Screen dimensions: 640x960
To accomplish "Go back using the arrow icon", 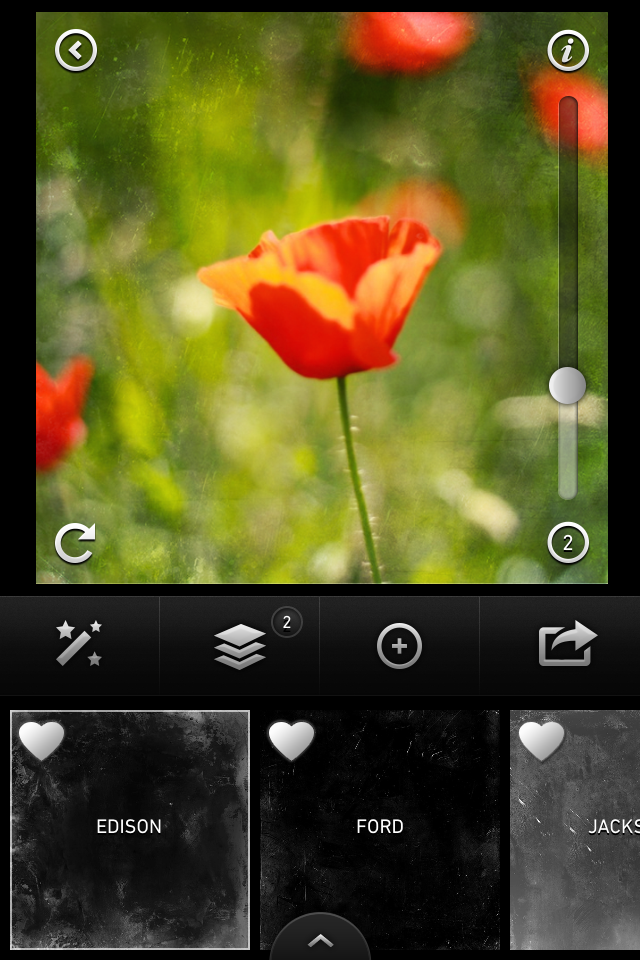I will pyautogui.click(x=76, y=50).
